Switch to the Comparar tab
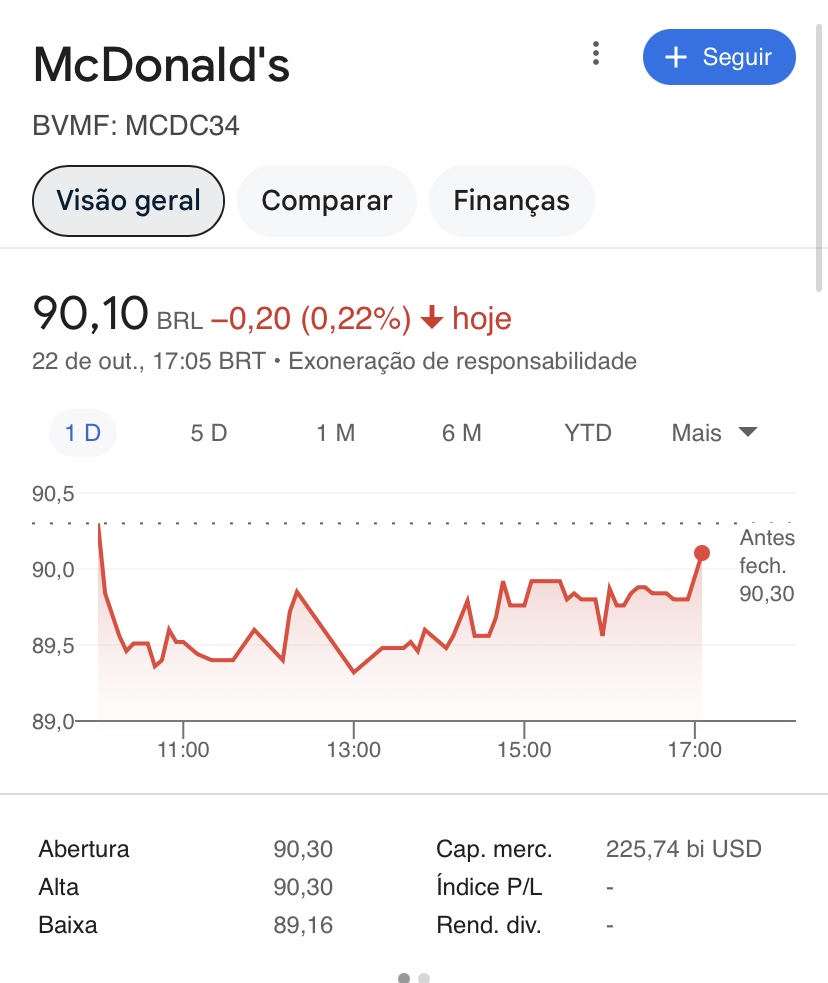 326,200
